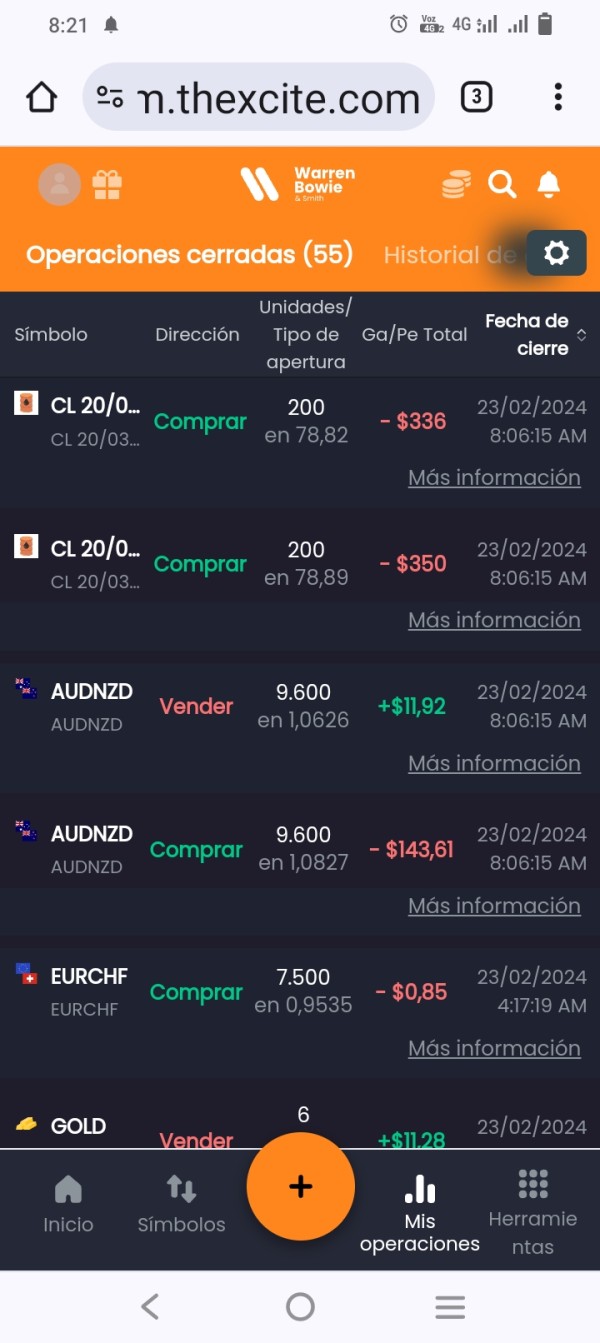Open Más información for the -$336 trade
Viewport: 600px width, 1343px height.
pos(494,477)
